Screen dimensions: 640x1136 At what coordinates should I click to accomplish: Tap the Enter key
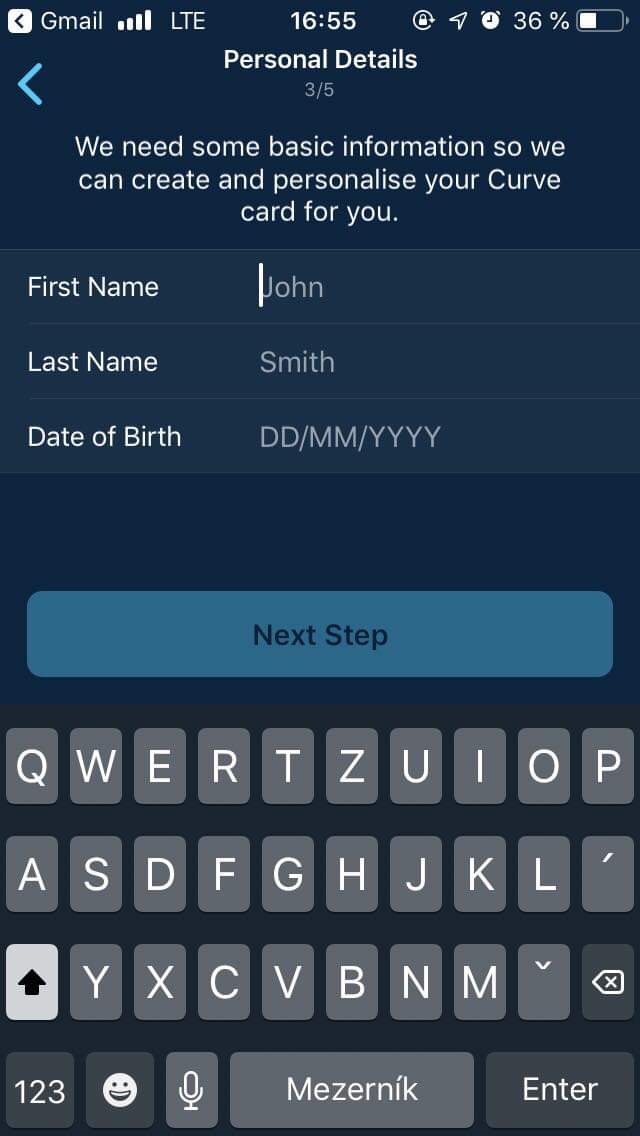coord(560,1090)
